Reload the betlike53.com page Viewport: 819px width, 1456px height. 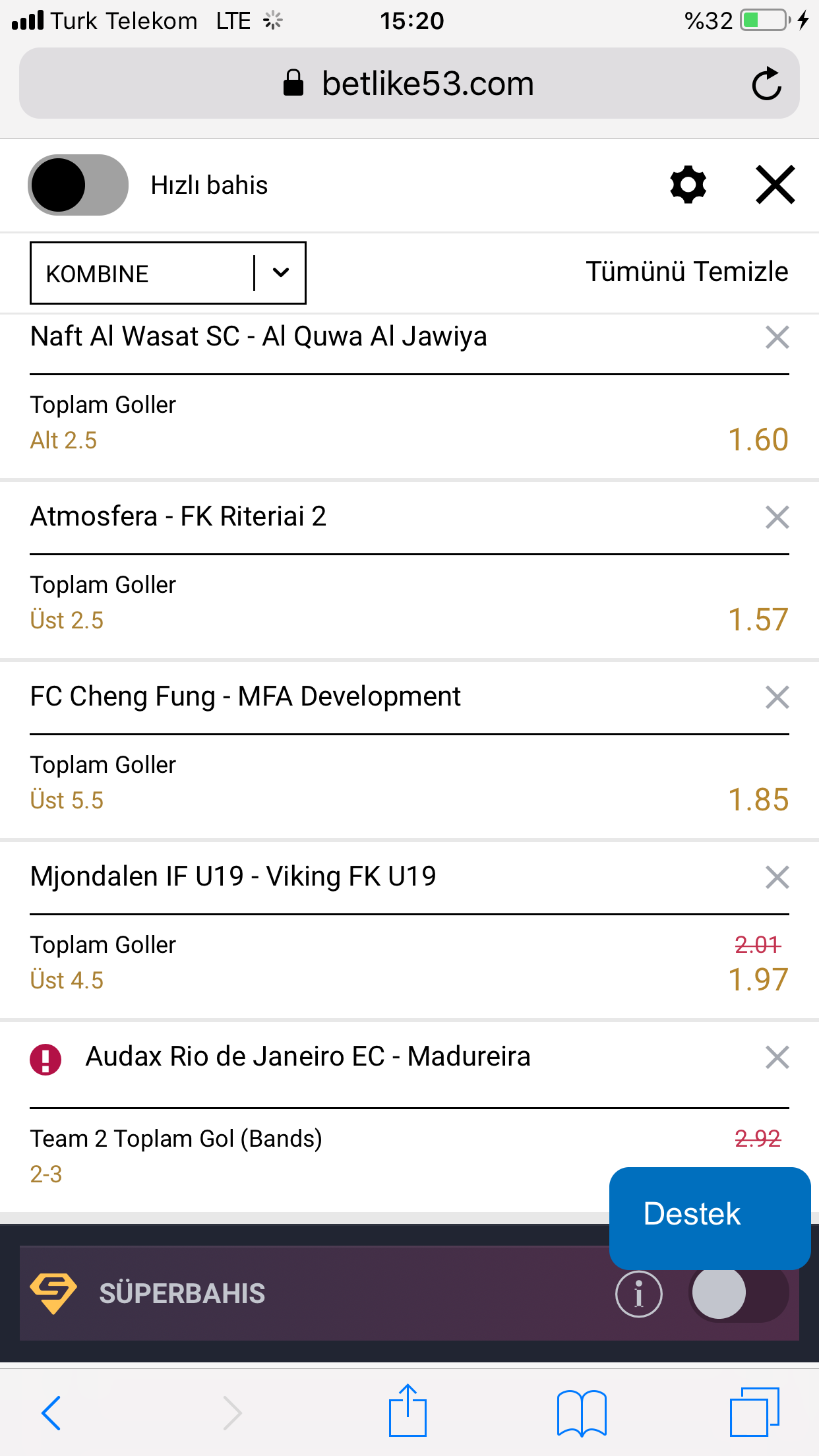[x=766, y=84]
